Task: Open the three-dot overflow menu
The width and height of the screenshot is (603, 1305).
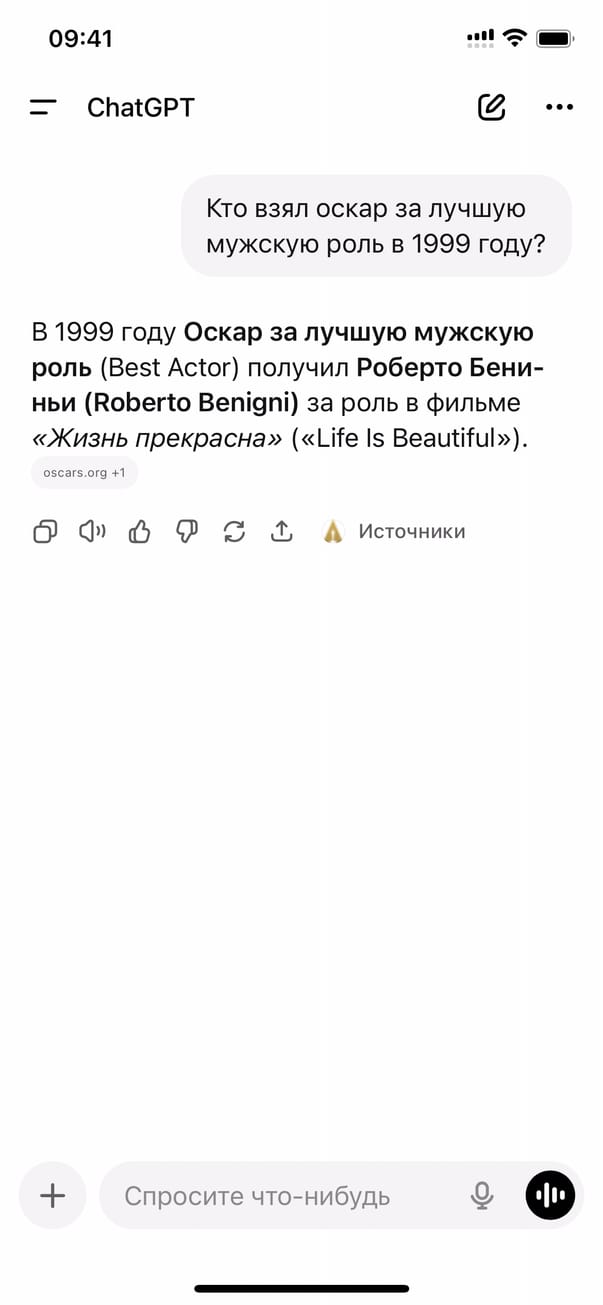Action: pos(559,107)
